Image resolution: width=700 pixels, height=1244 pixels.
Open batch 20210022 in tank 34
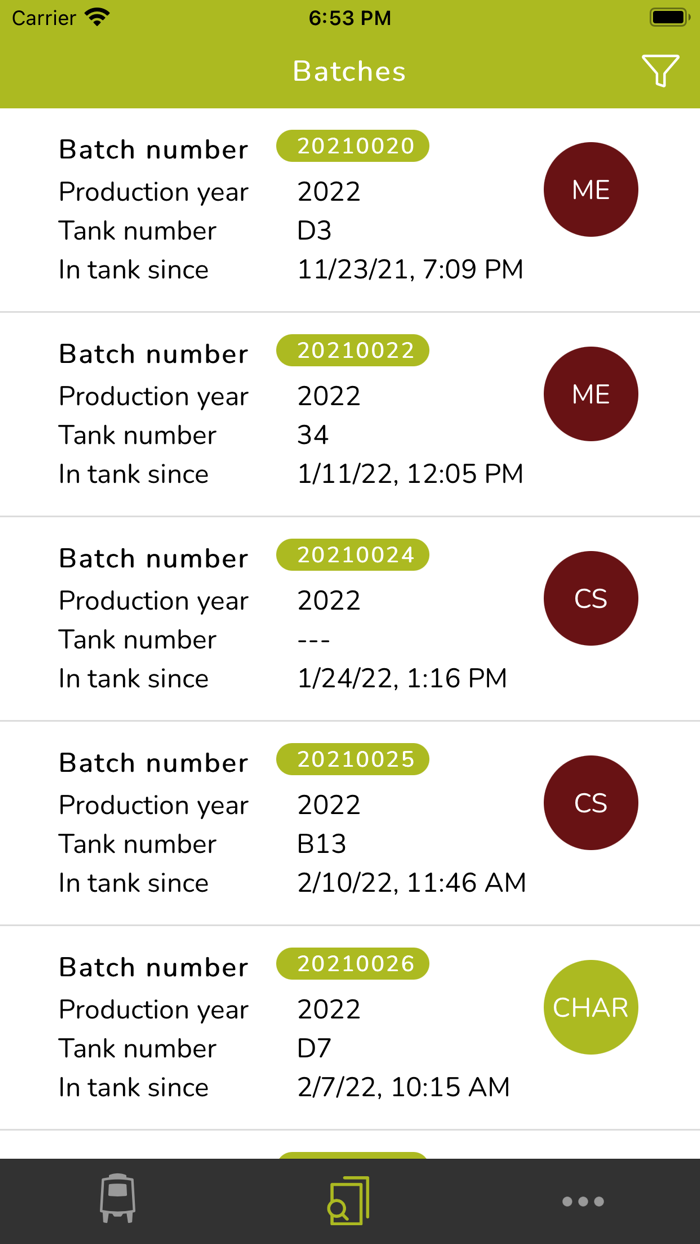(x=350, y=414)
